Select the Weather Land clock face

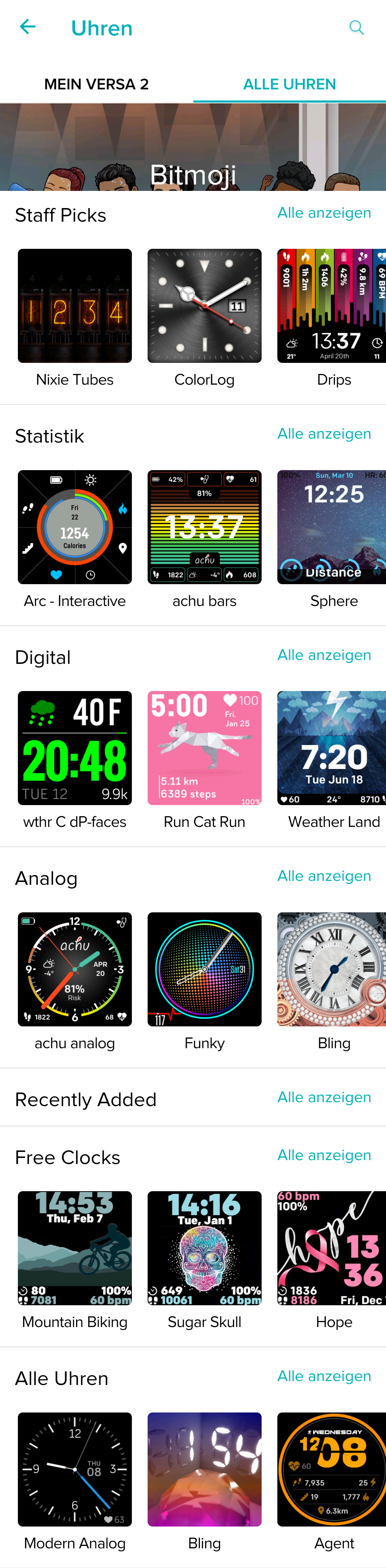point(332,748)
